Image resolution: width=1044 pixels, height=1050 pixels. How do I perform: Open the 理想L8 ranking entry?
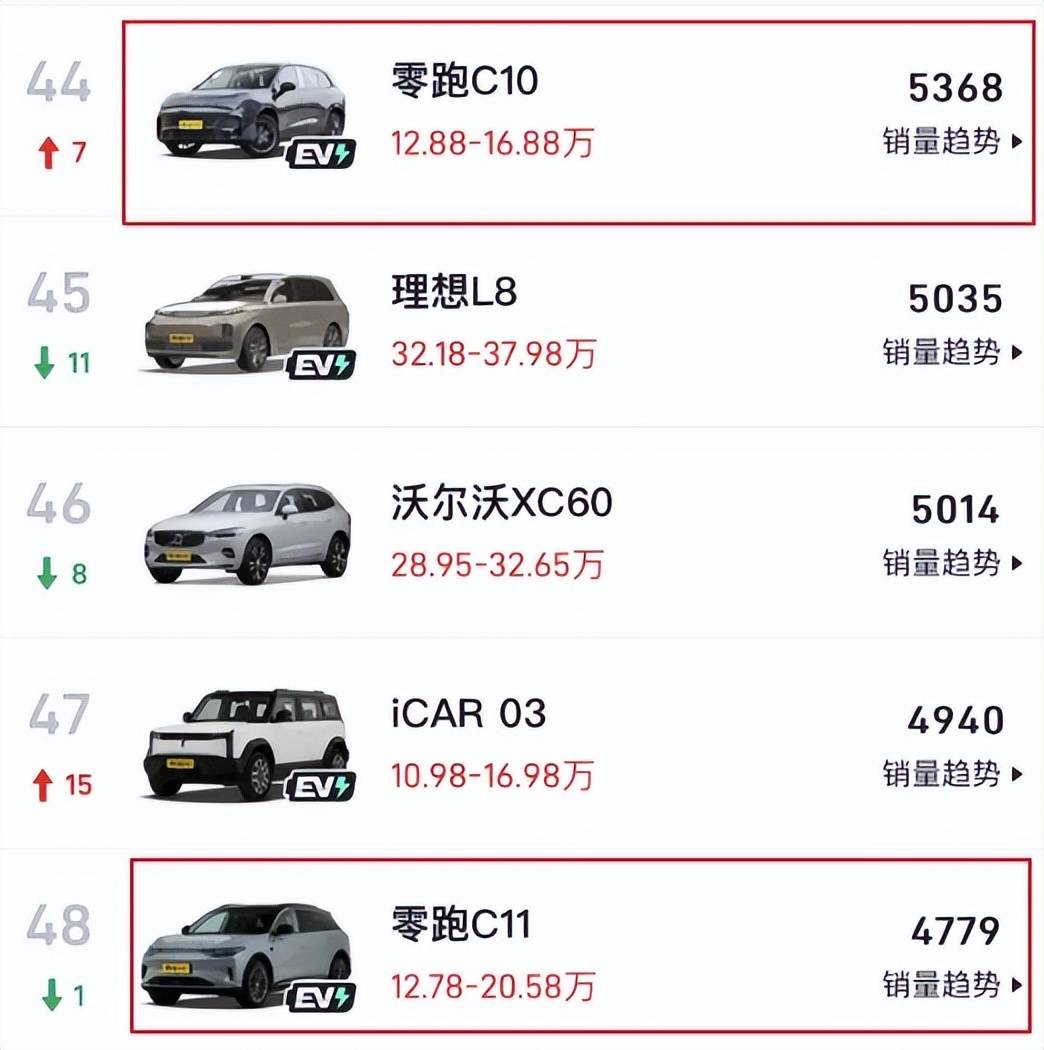pos(454,292)
